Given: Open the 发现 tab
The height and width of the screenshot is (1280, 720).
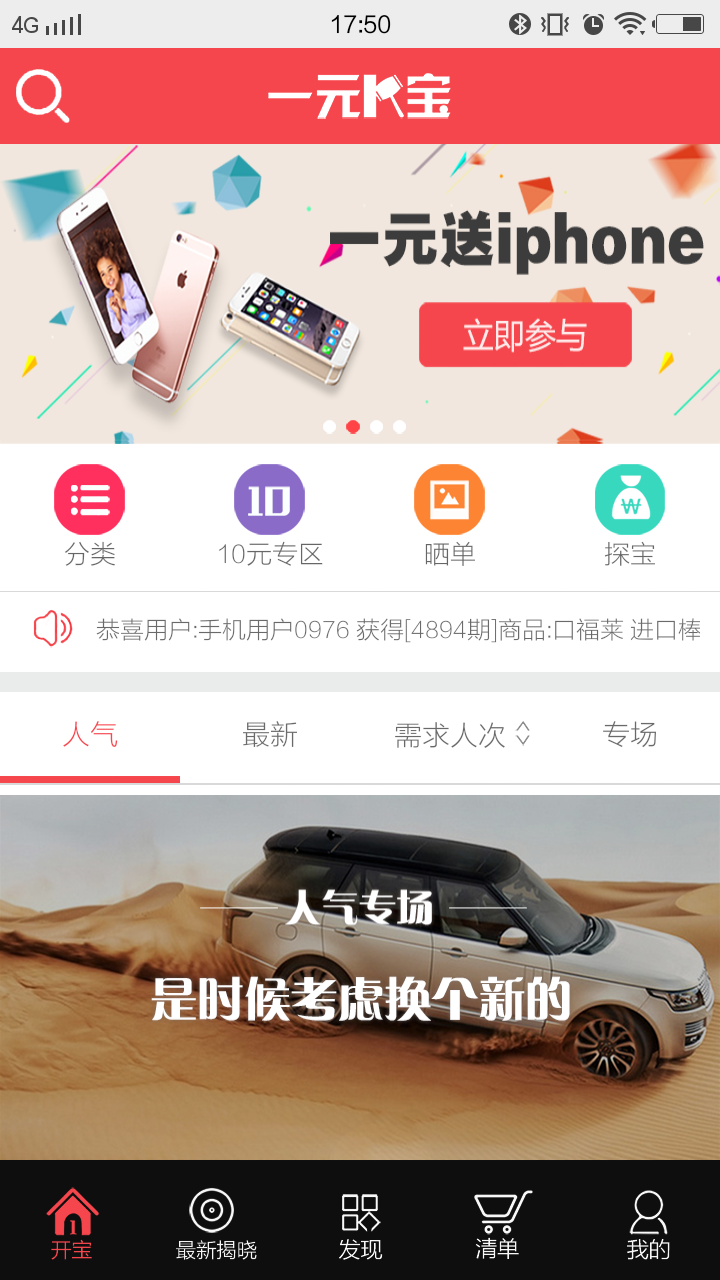Looking at the screenshot, I should [360, 1222].
